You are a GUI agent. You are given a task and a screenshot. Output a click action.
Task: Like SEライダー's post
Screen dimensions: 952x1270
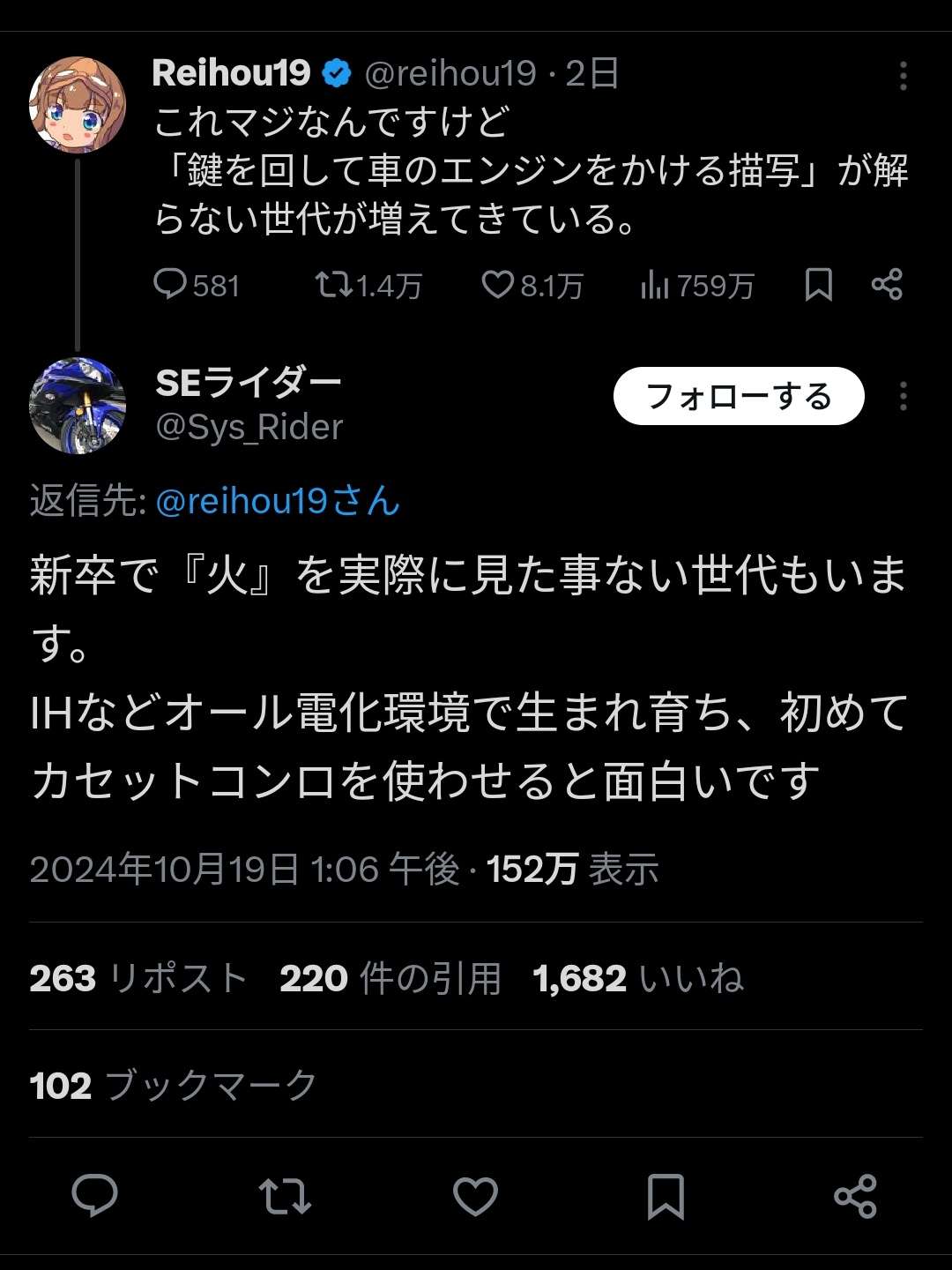coord(475,1196)
